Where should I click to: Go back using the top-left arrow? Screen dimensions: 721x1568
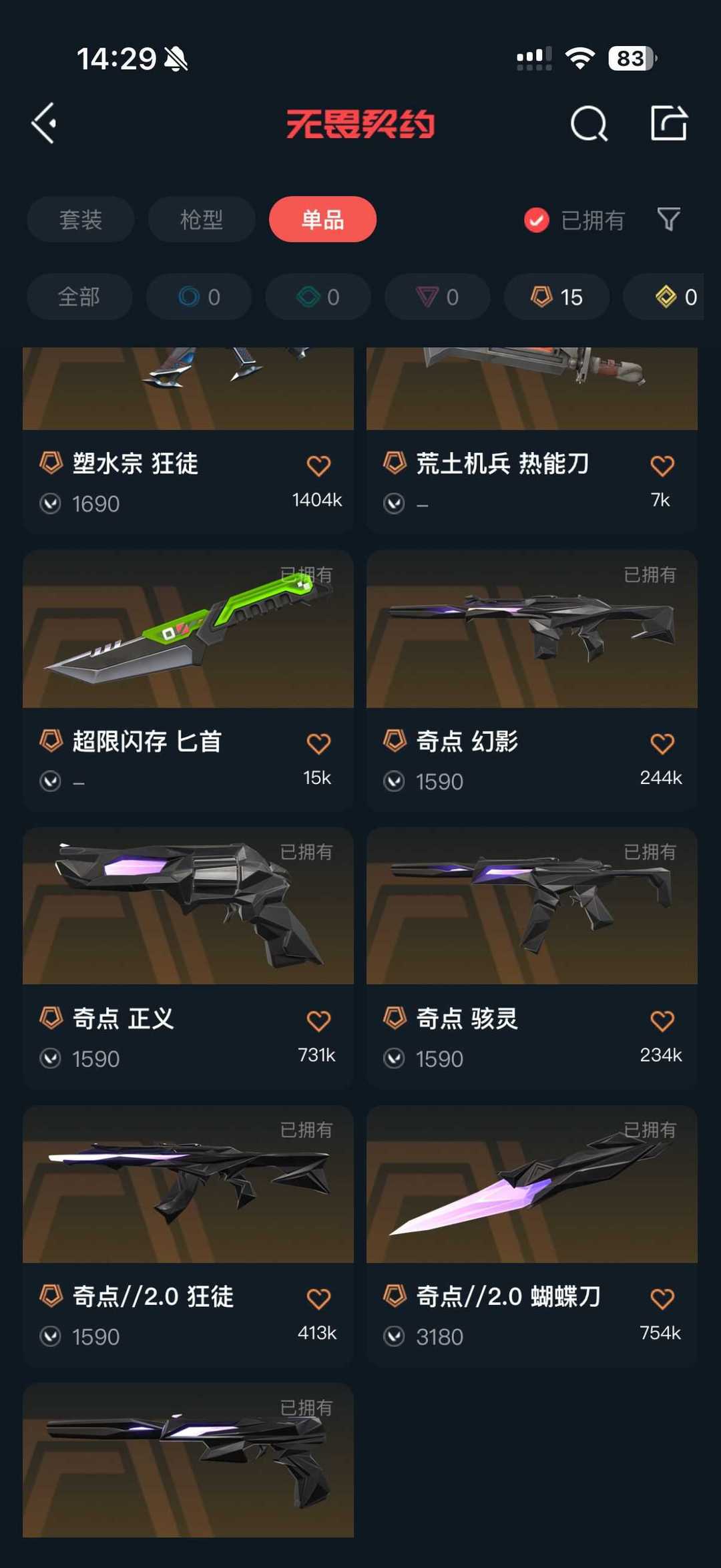click(44, 124)
